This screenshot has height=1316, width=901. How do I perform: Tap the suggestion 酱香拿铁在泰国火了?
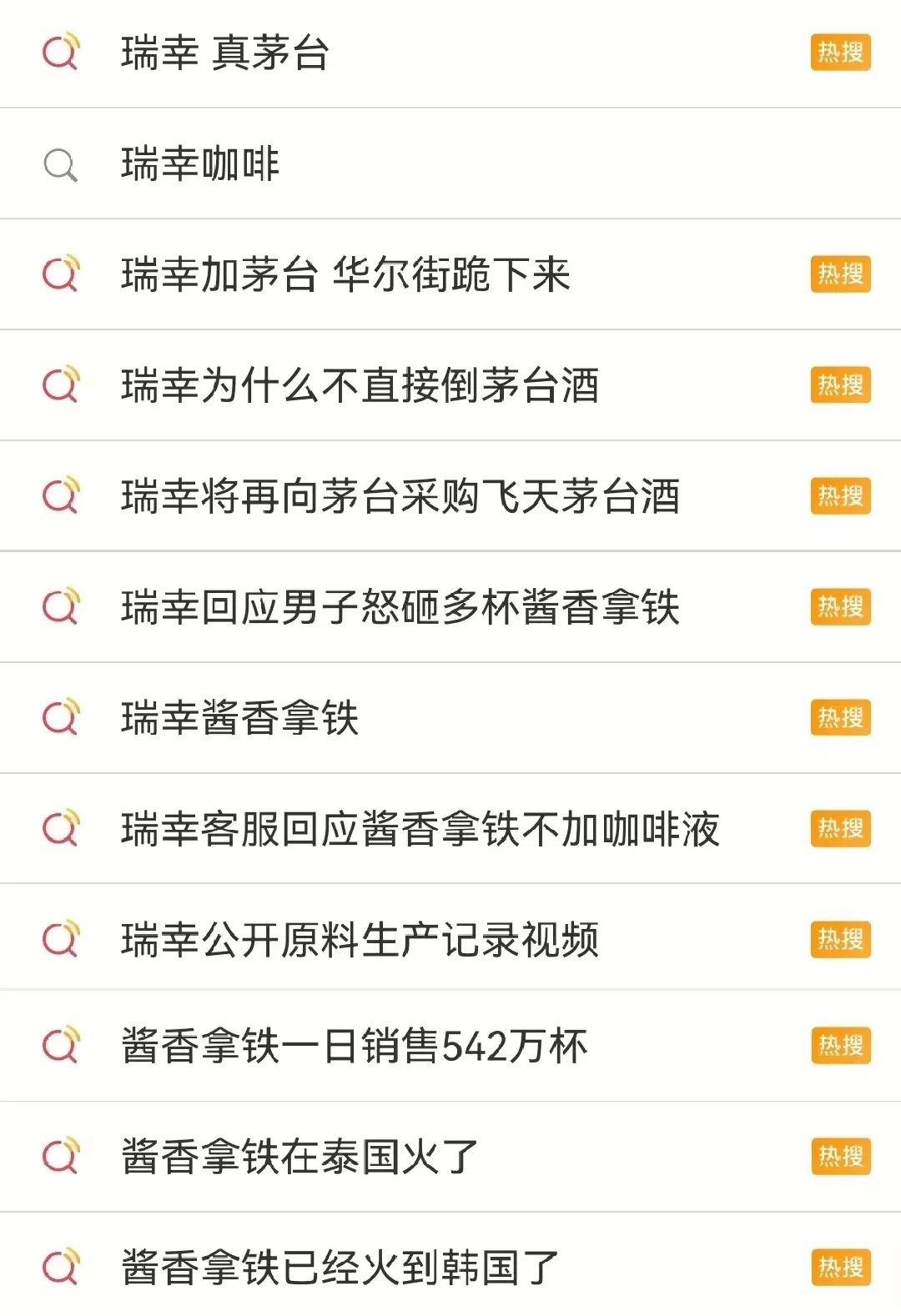(300, 1157)
